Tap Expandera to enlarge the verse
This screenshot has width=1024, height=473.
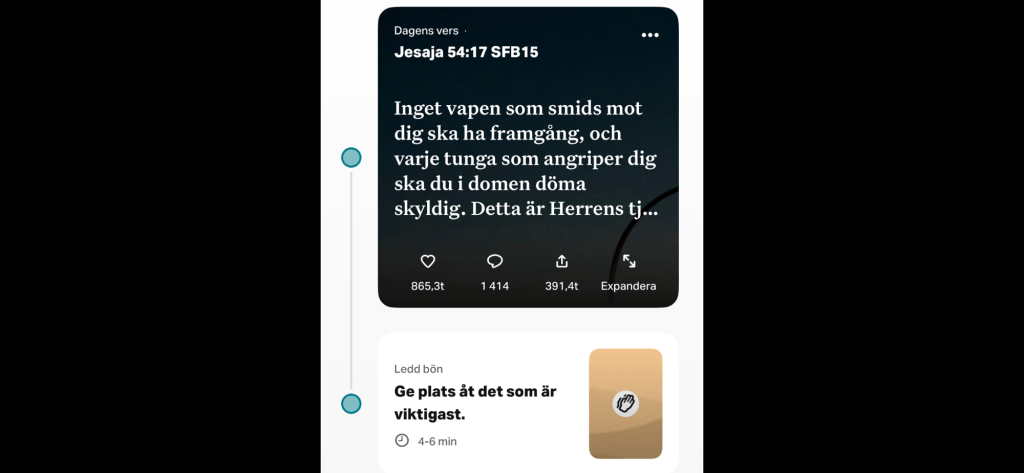point(628,262)
